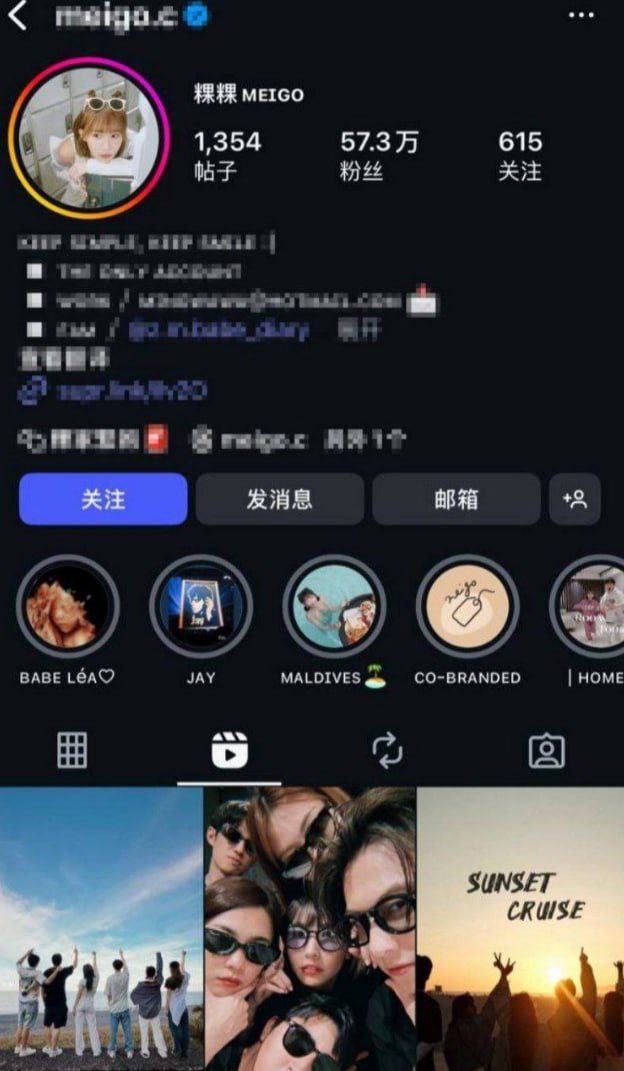Screen dimensions: 624x1071
Task: Open the three-dot overflow menu
Action: coord(581,15)
